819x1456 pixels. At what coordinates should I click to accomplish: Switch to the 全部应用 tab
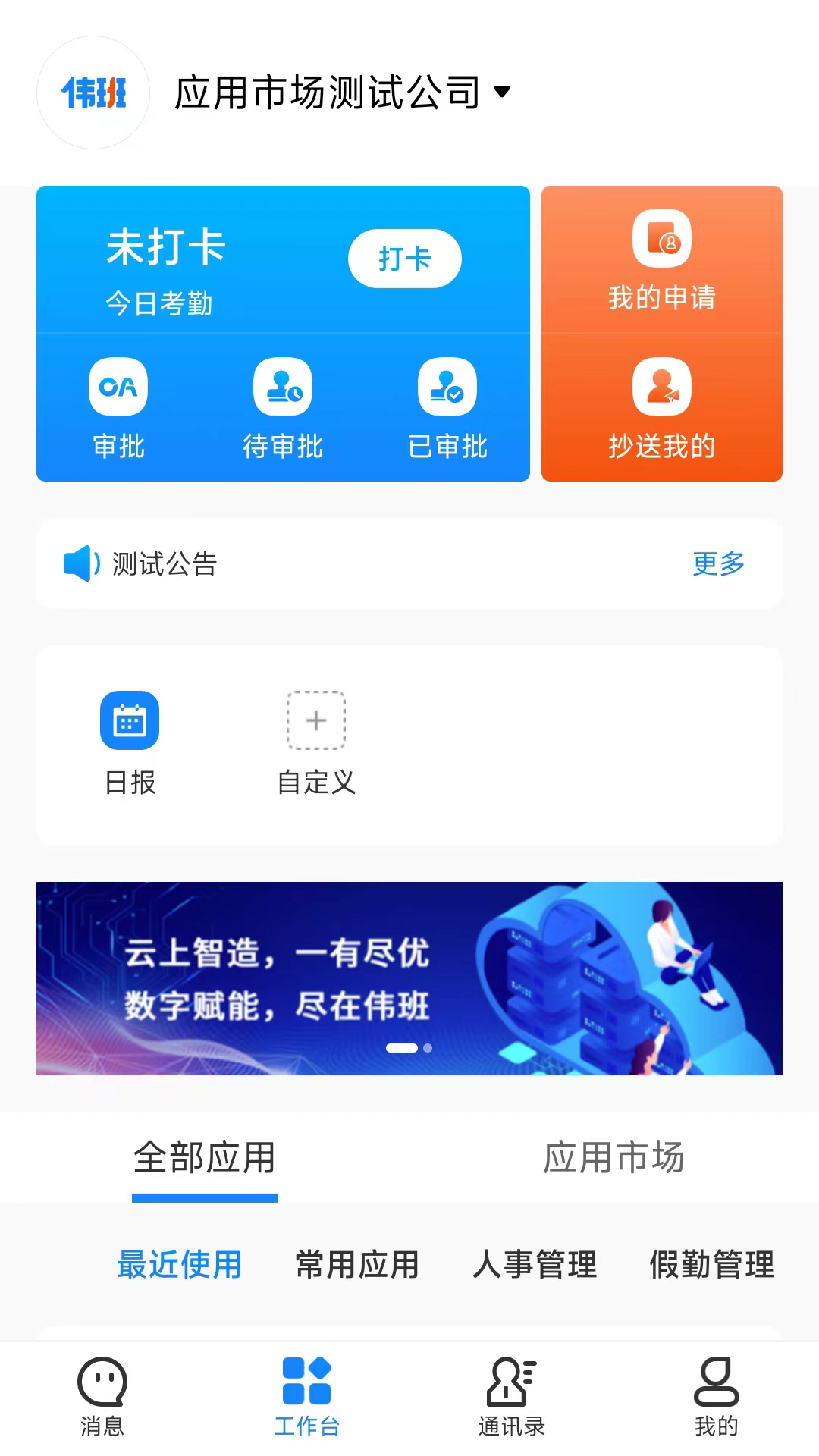pos(205,1158)
